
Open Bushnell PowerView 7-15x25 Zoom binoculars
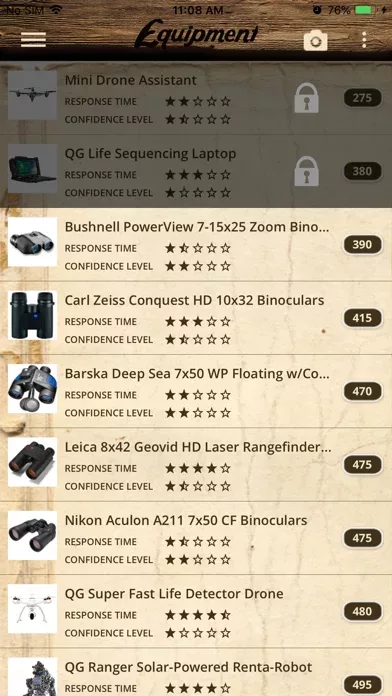(196, 245)
